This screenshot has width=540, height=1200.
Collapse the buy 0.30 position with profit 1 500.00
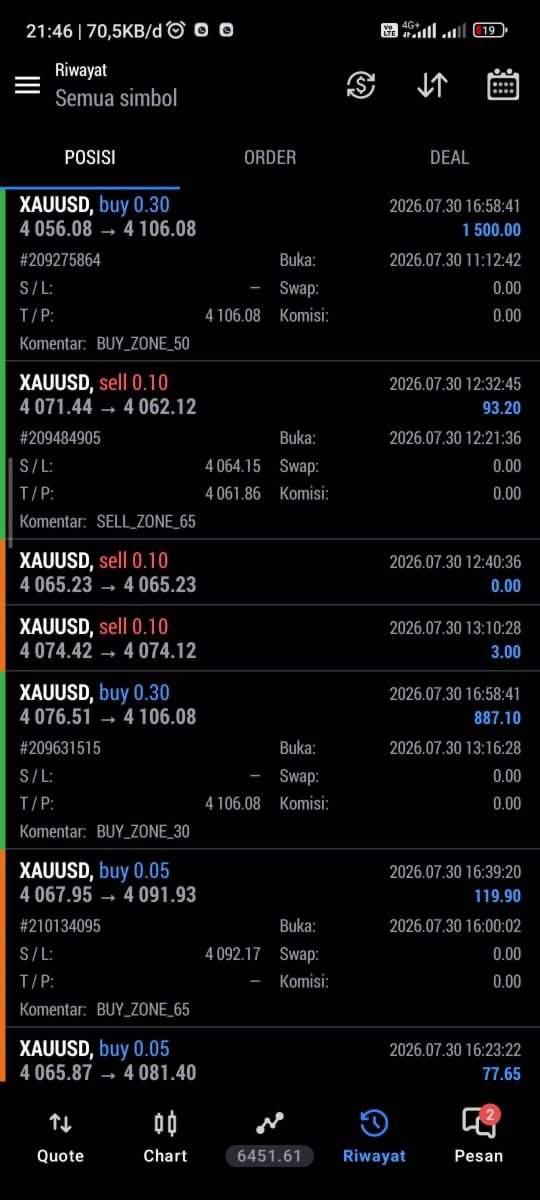(270, 275)
